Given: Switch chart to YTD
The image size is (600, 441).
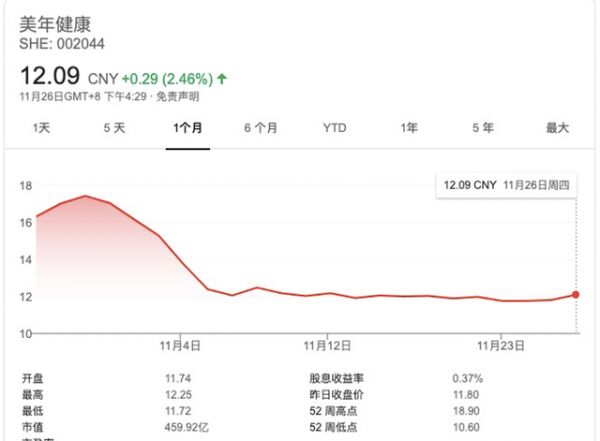Looking at the screenshot, I should pyautogui.click(x=334, y=128).
